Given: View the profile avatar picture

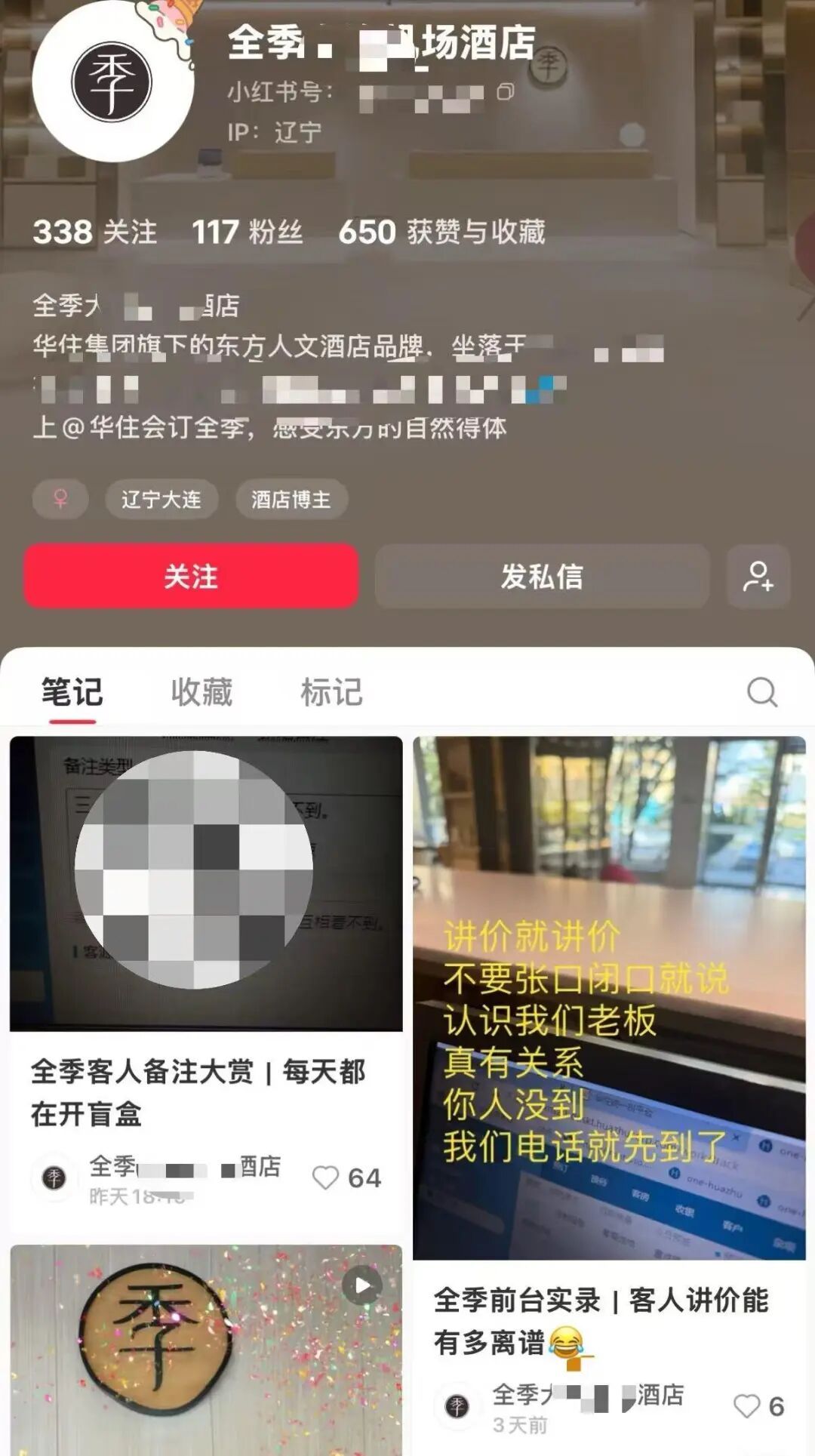Looking at the screenshot, I should (112, 82).
